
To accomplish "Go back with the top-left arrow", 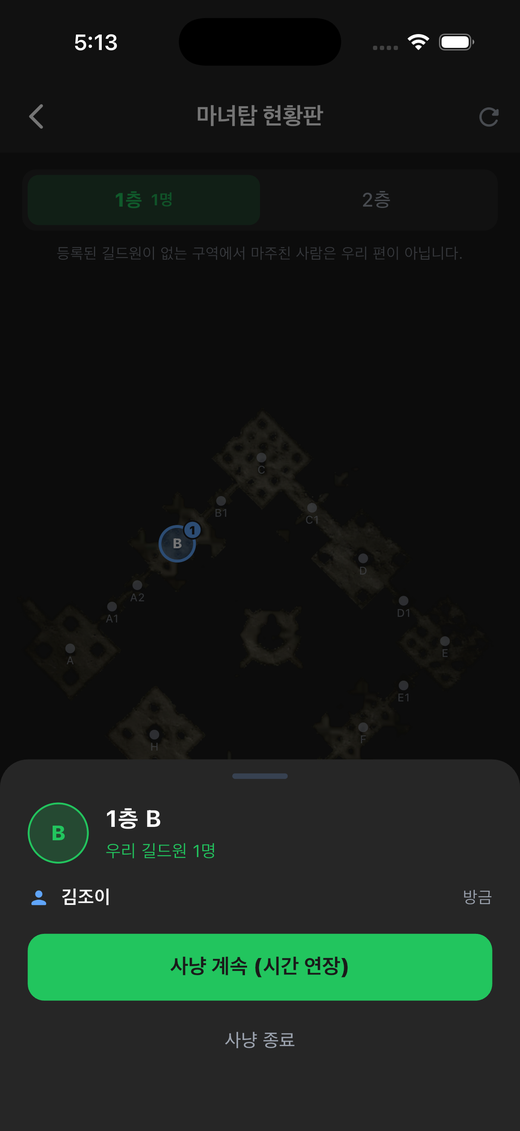I will (x=36, y=116).
